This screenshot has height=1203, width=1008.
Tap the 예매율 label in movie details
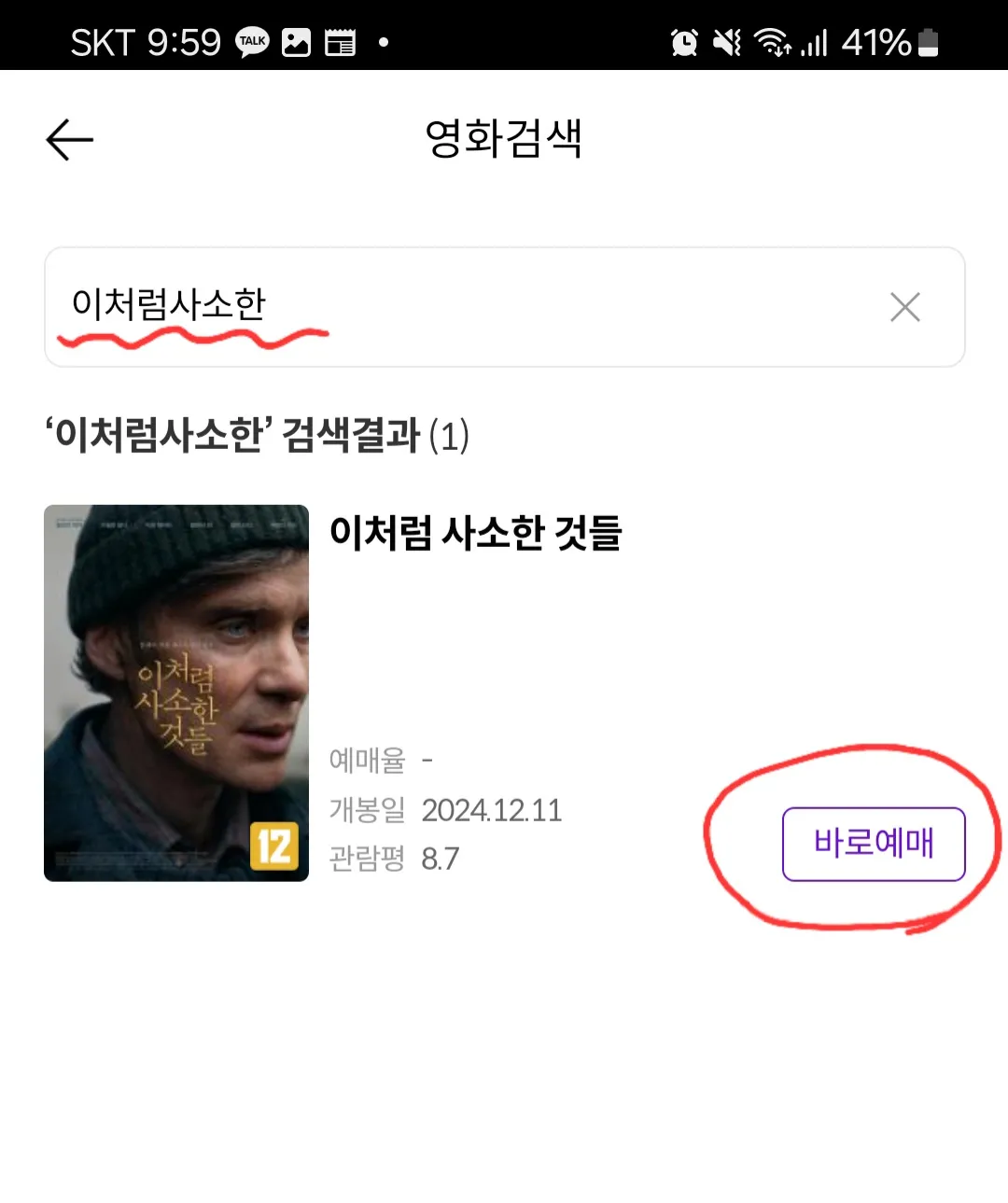click(368, 762)
